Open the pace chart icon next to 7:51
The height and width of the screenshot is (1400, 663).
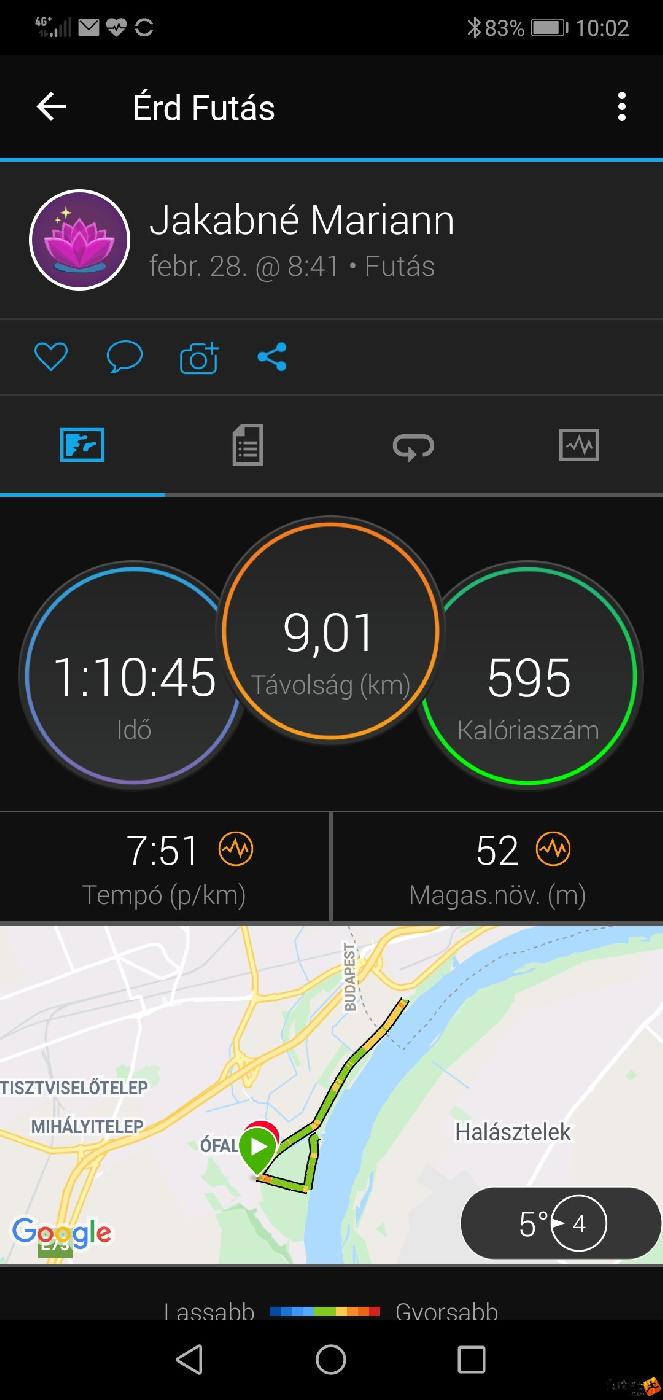point(237,850)
